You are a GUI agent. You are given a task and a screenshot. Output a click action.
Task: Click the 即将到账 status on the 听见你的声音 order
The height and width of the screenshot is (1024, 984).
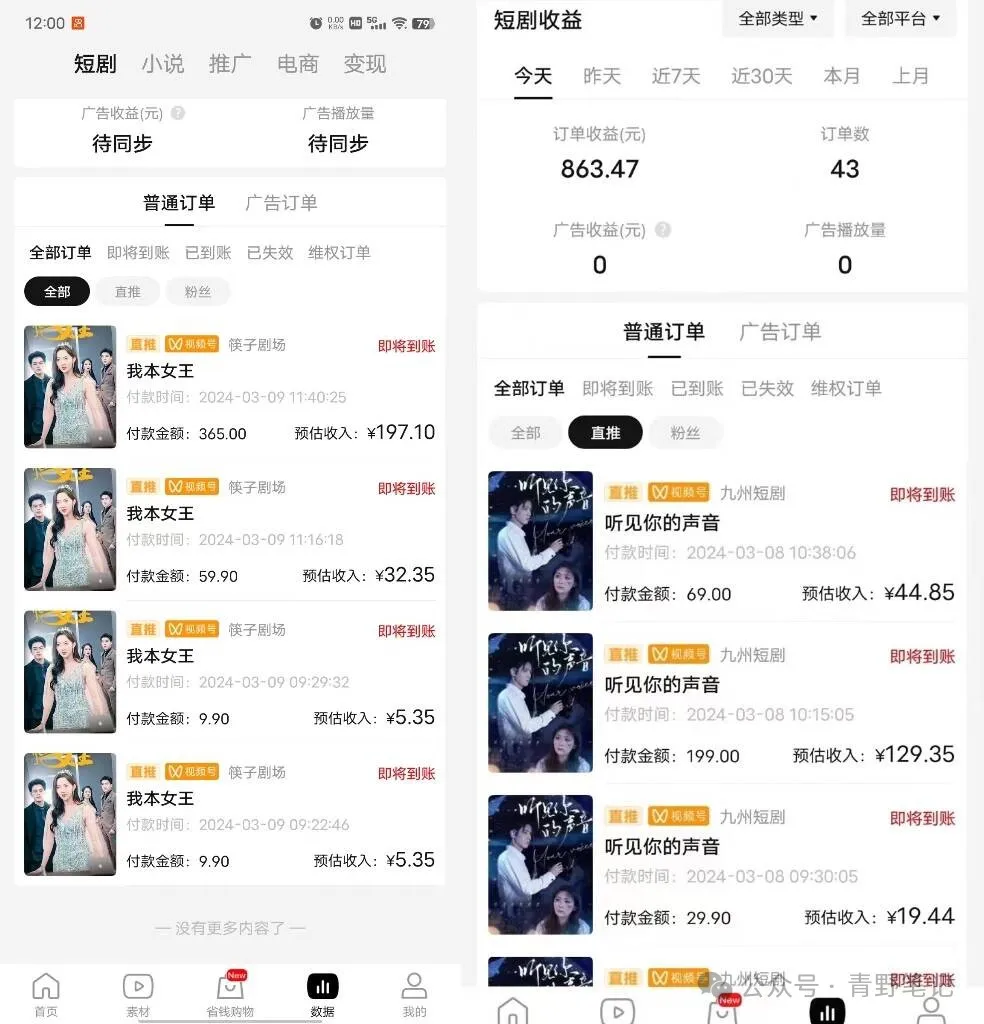tap(921, 492)
